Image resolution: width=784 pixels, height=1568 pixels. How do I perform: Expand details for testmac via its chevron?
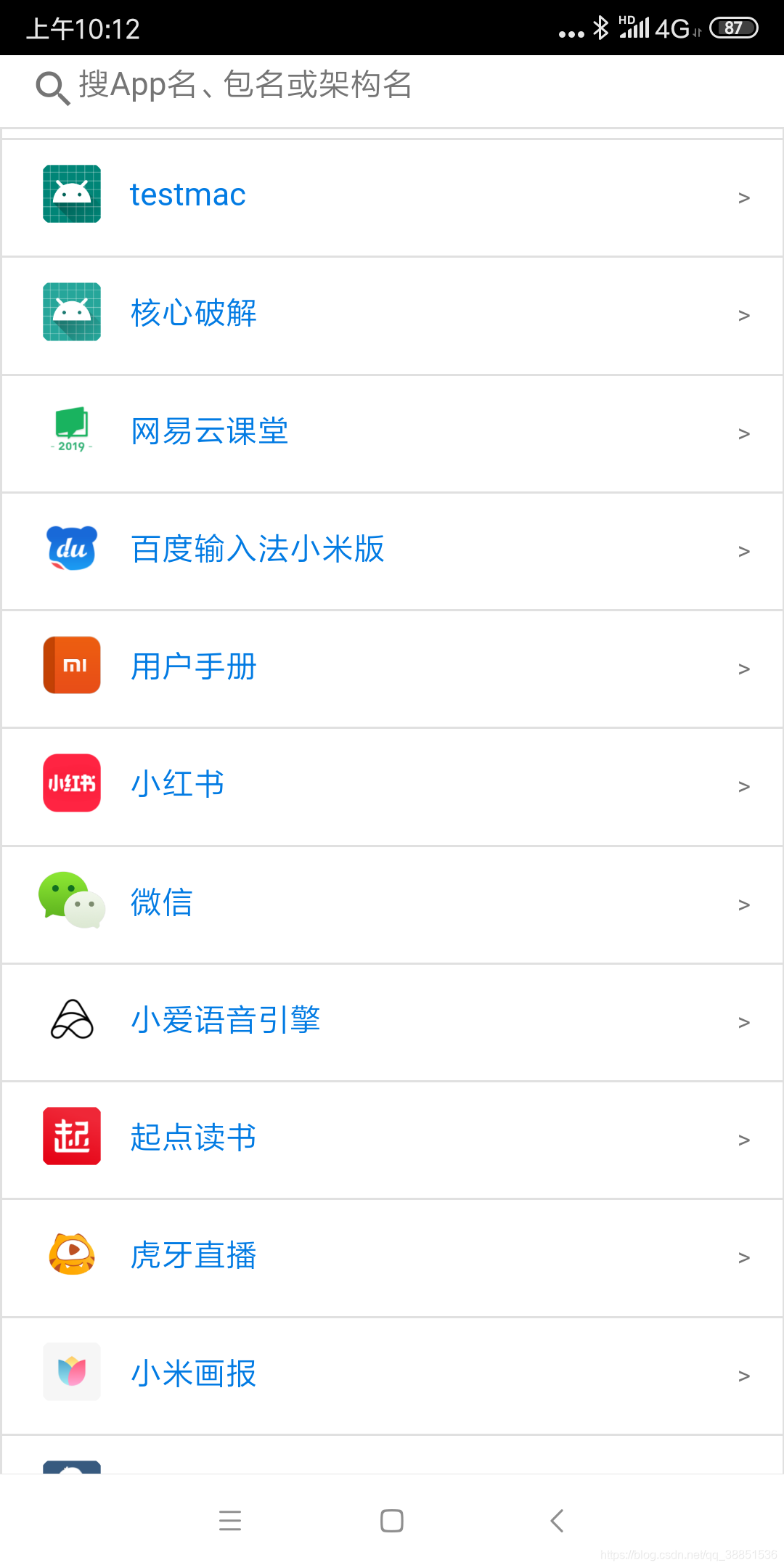743,197
